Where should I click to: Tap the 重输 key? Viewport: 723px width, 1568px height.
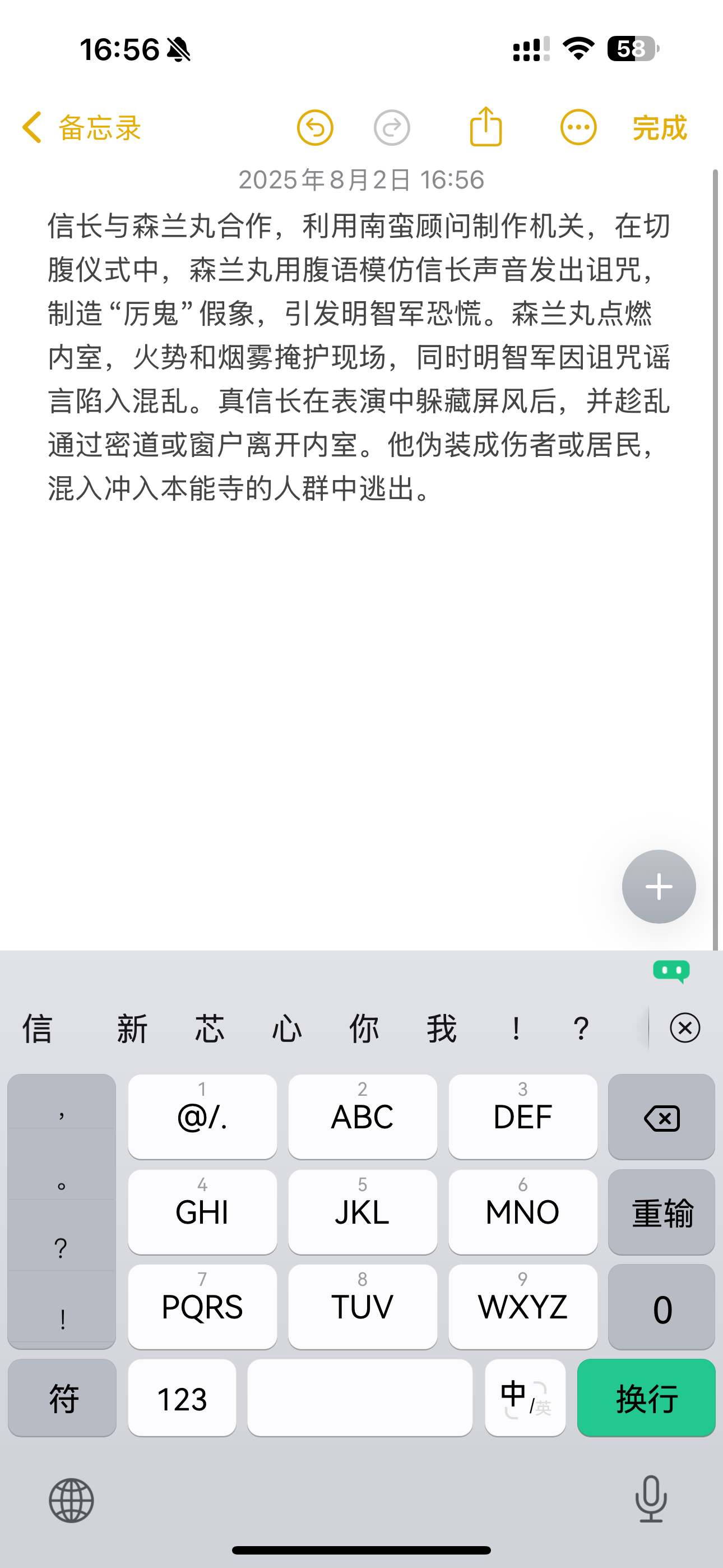pyautogui.click(x=661, y=1212)
